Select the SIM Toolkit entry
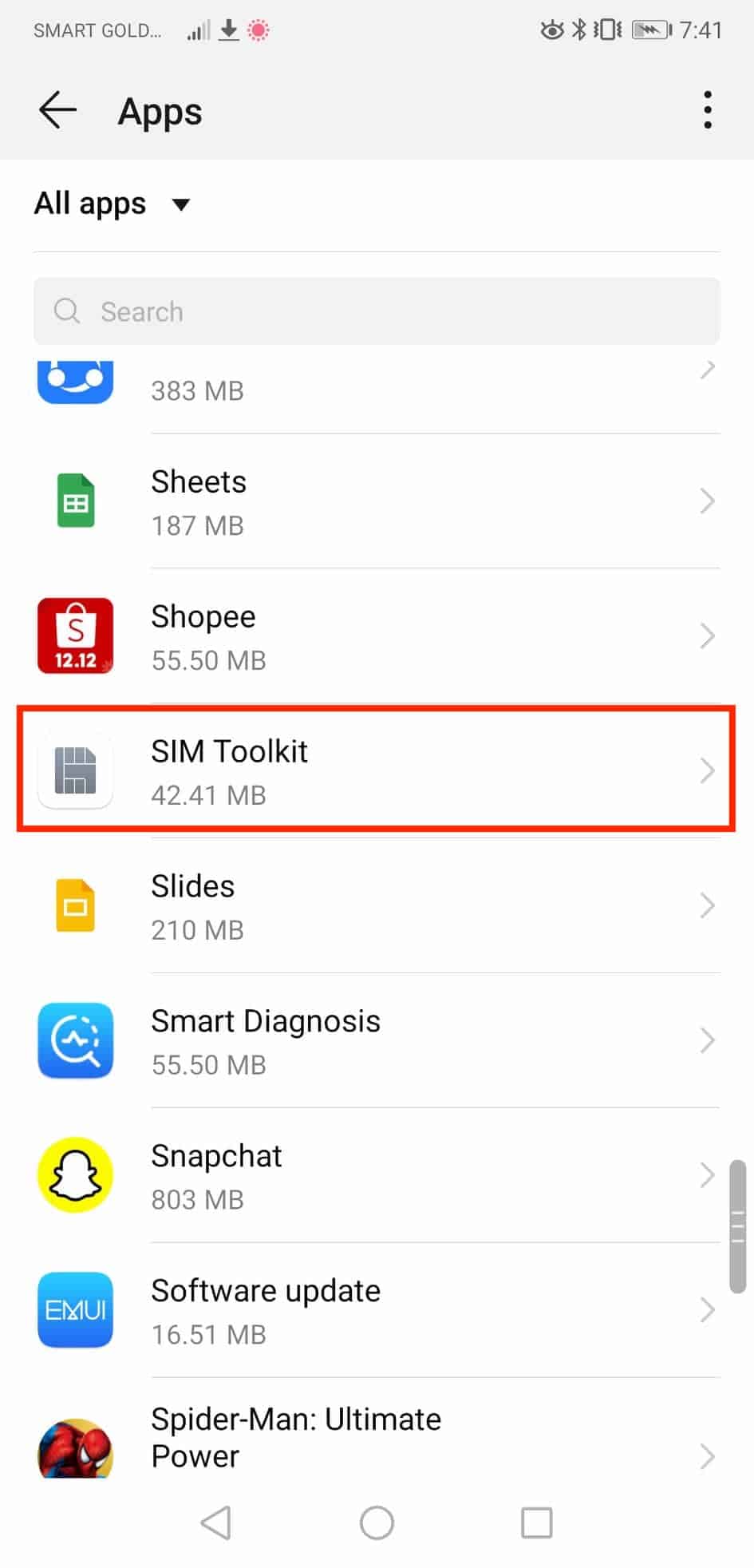 point(377,771)
